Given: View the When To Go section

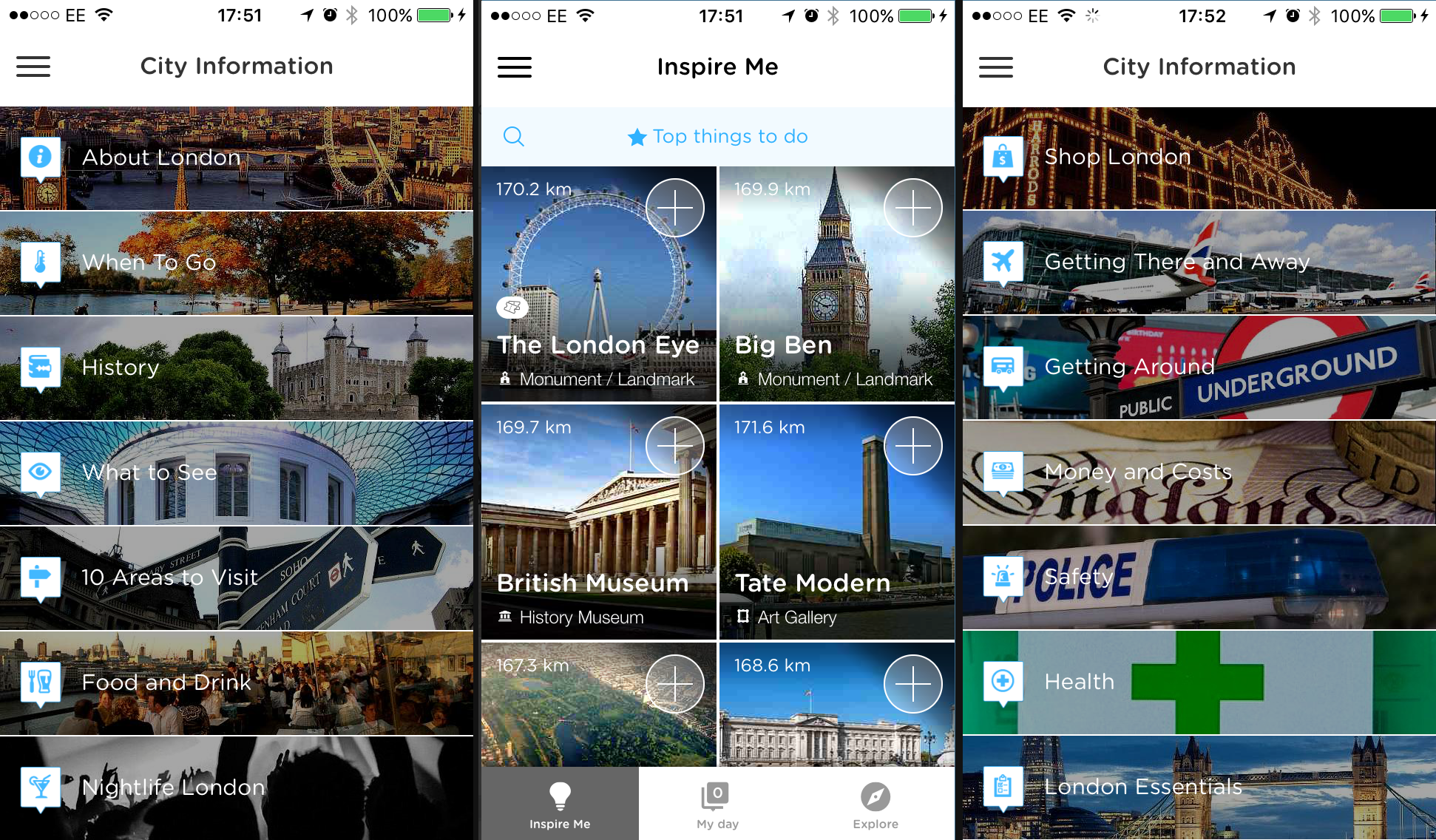Looking at the screenshot, I should pyautogui.click(x=236, y=262).
